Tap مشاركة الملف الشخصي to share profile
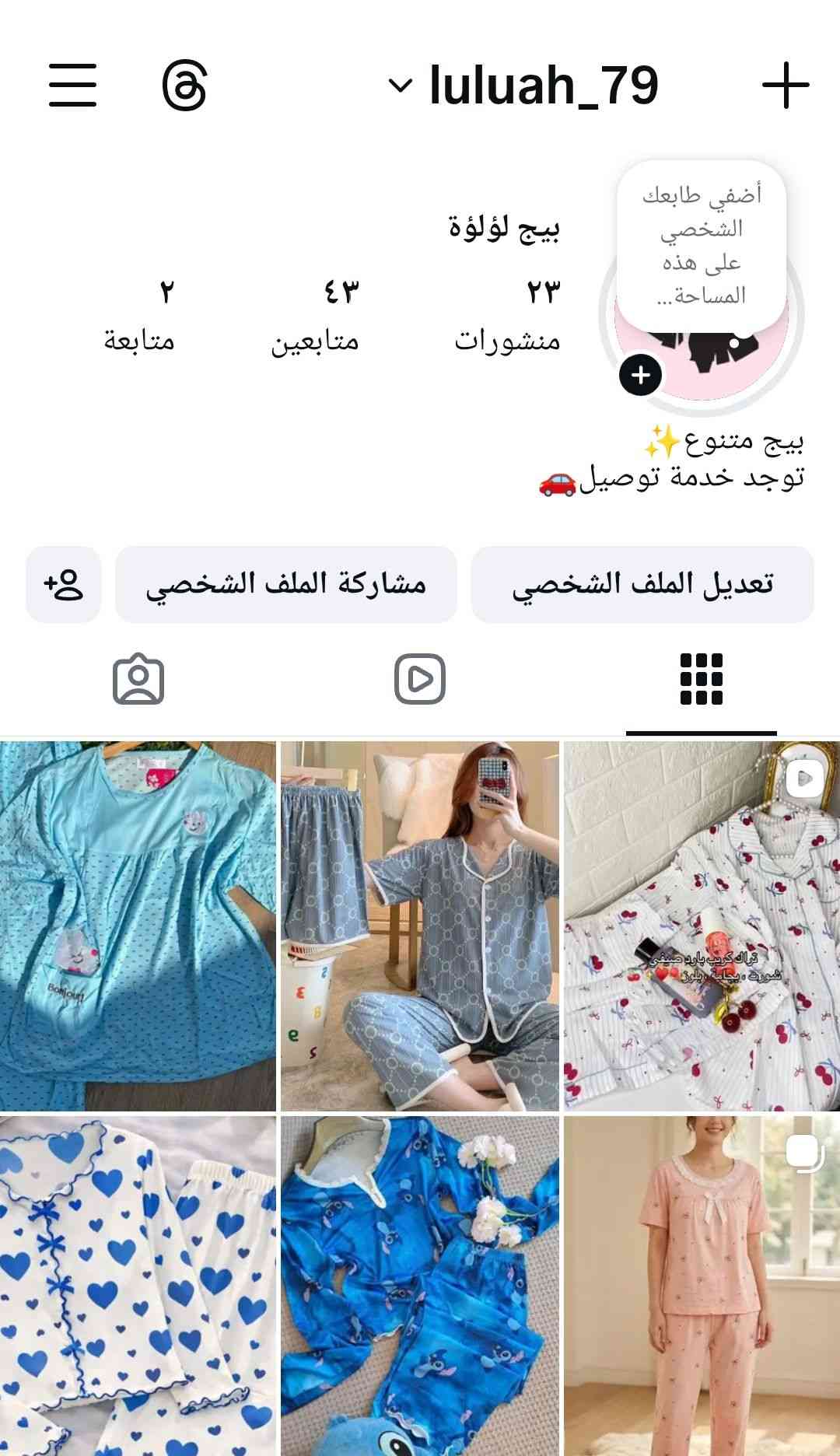 point(285,584)
